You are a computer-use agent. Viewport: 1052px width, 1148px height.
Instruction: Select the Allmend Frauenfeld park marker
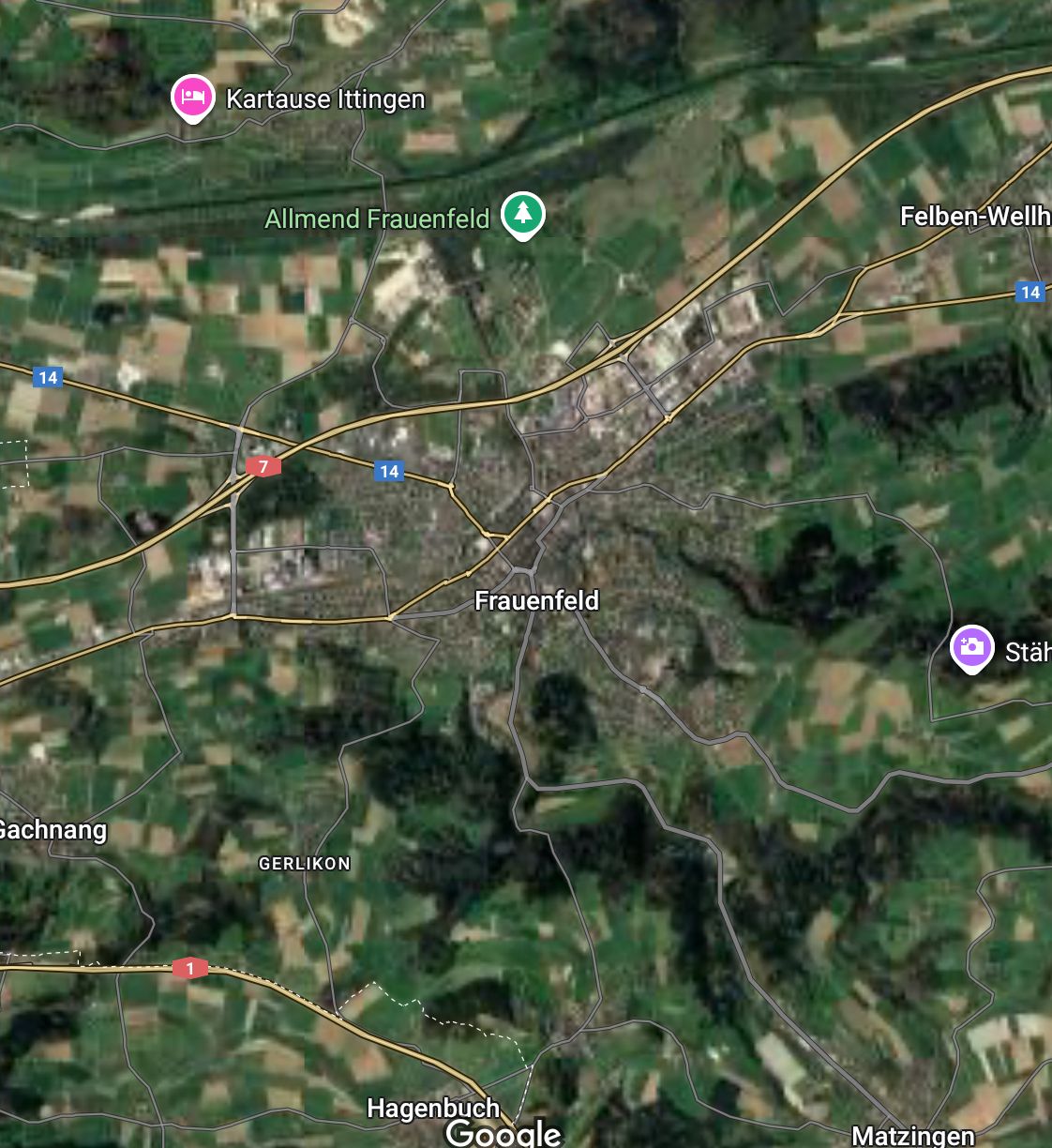[x=522, y=215]
